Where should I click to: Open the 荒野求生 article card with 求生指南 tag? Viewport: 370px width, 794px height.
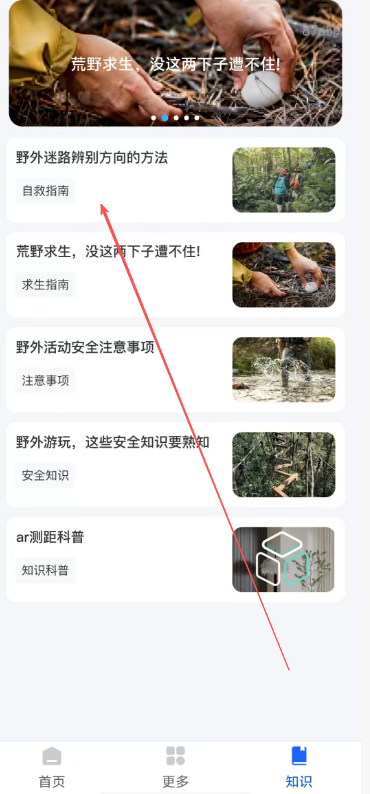(175, 275)
